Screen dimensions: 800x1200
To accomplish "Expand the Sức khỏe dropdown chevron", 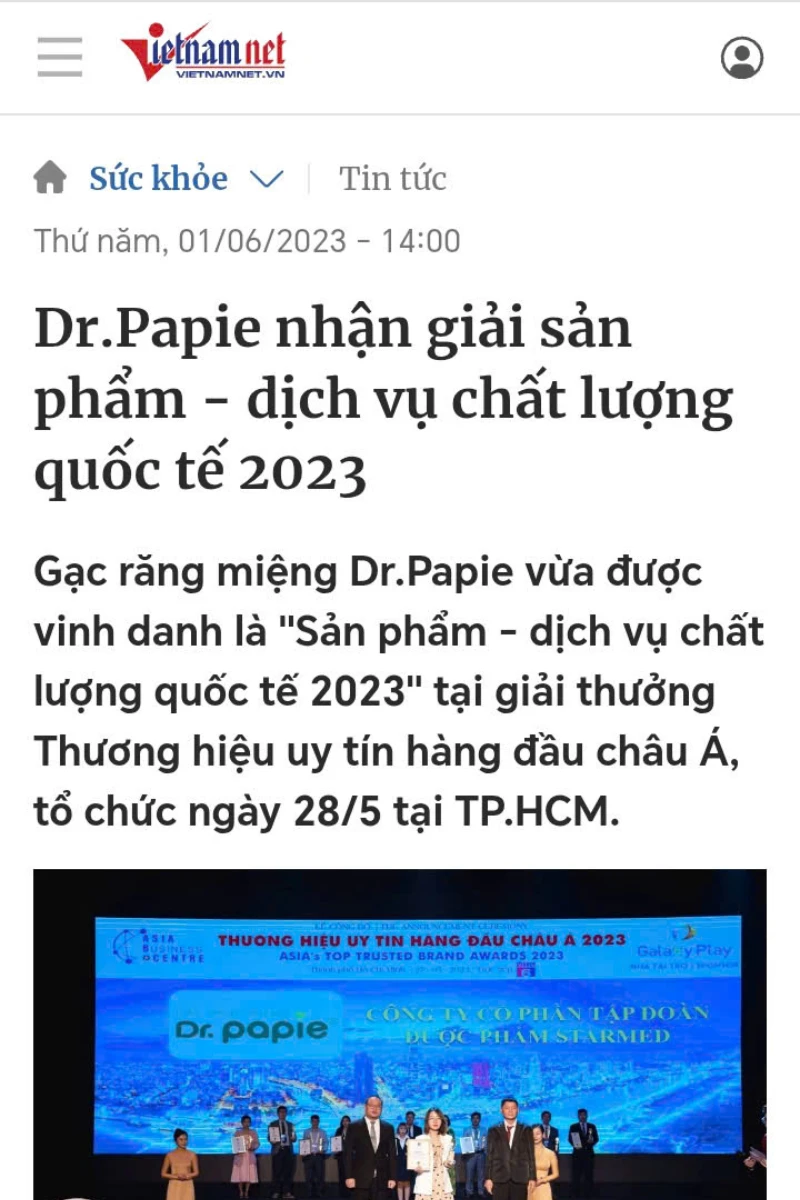I will coord(266,180).
